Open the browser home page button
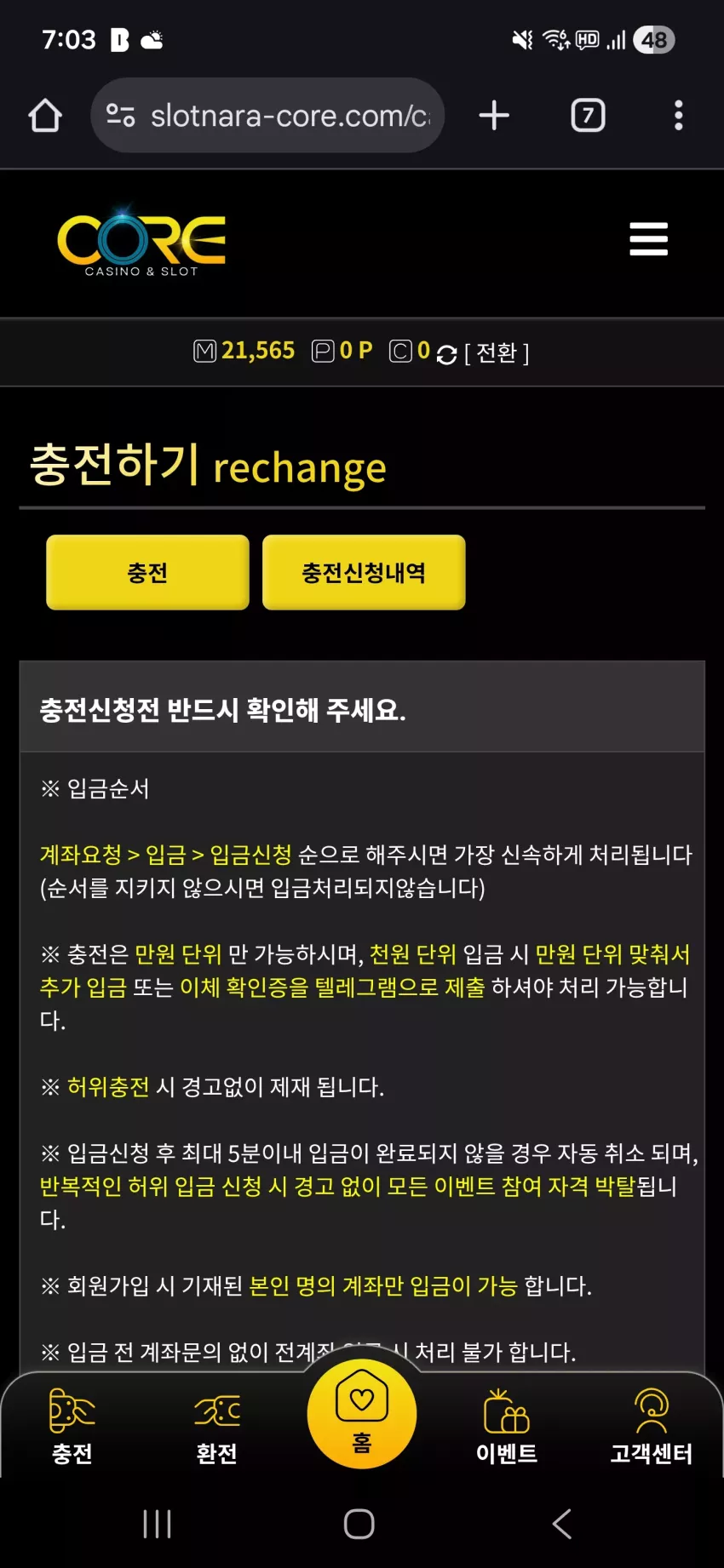Image resolution: width=724 pixels, height=1568 pixels. pyautogui.click(x=45, y=116)
